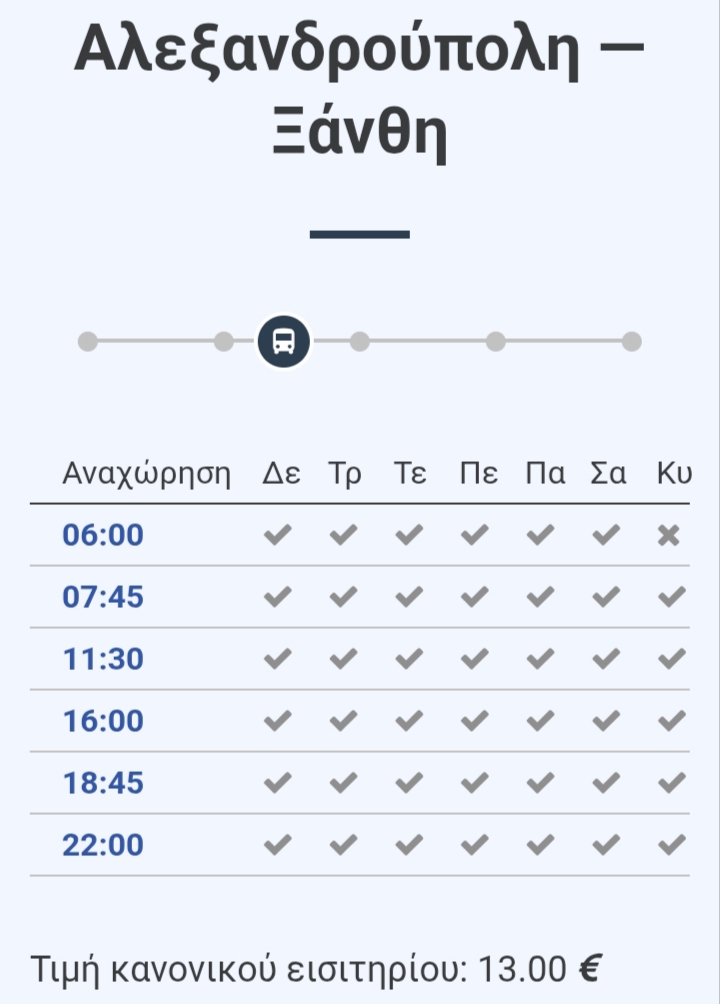Select the 16:00 departure time
The height and width of the screenshot is (1004, 720).
(x=102, y=721)
